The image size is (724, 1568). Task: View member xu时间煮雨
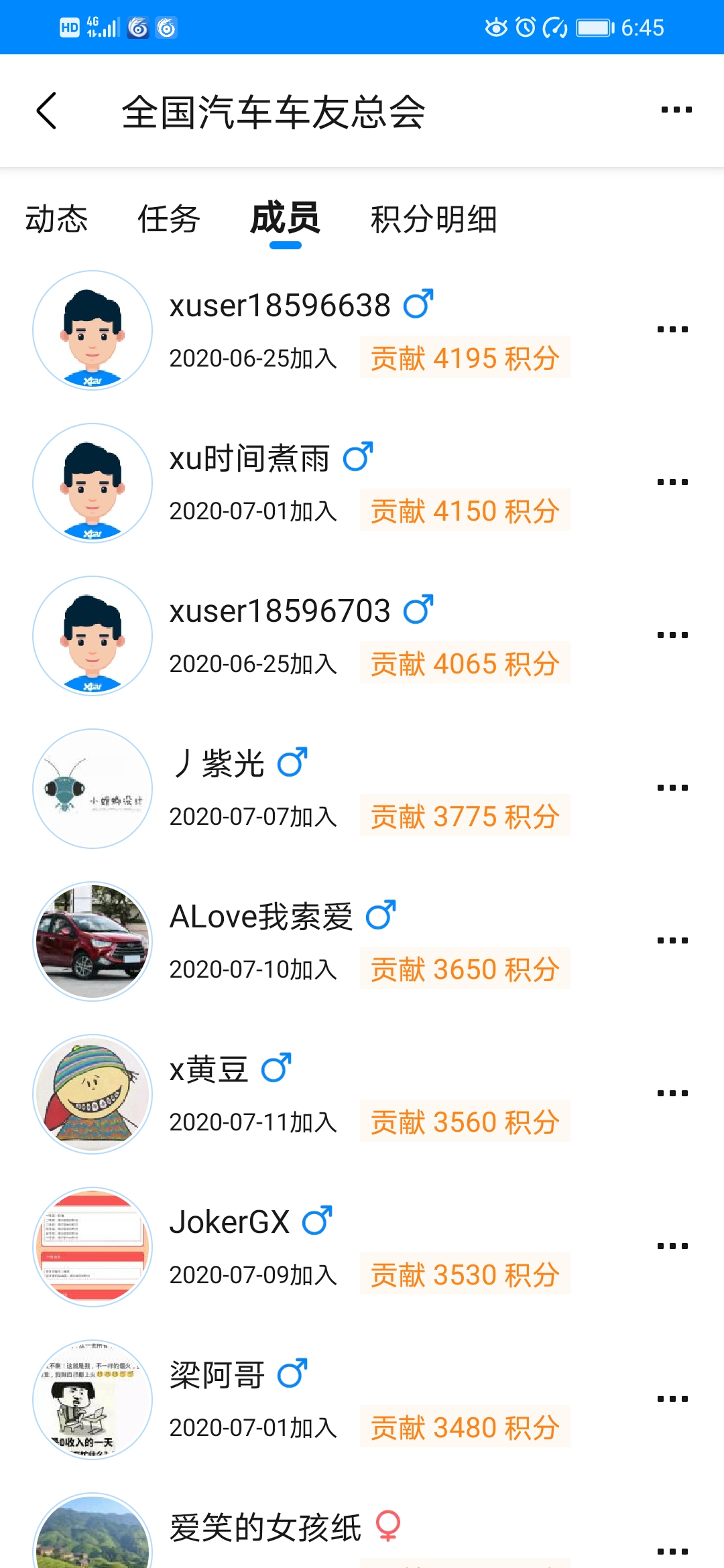click(93, 483)
